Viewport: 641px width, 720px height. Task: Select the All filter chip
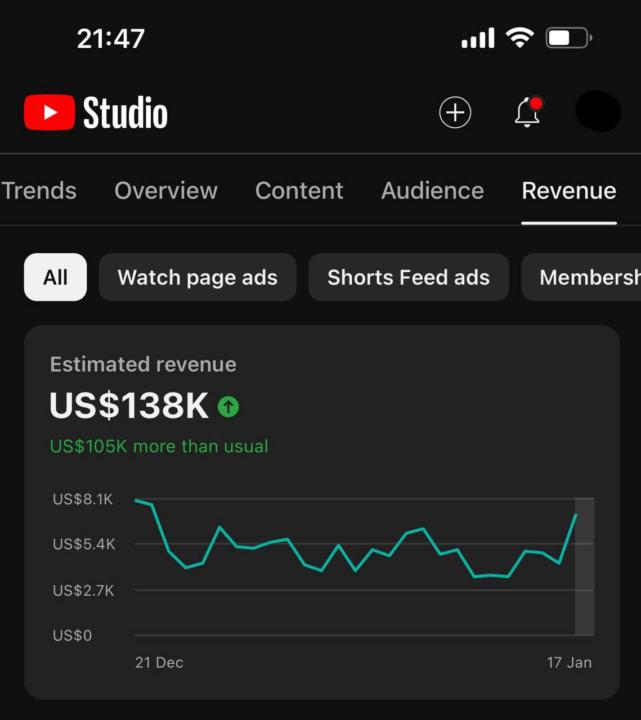click(x=55, y=277)
